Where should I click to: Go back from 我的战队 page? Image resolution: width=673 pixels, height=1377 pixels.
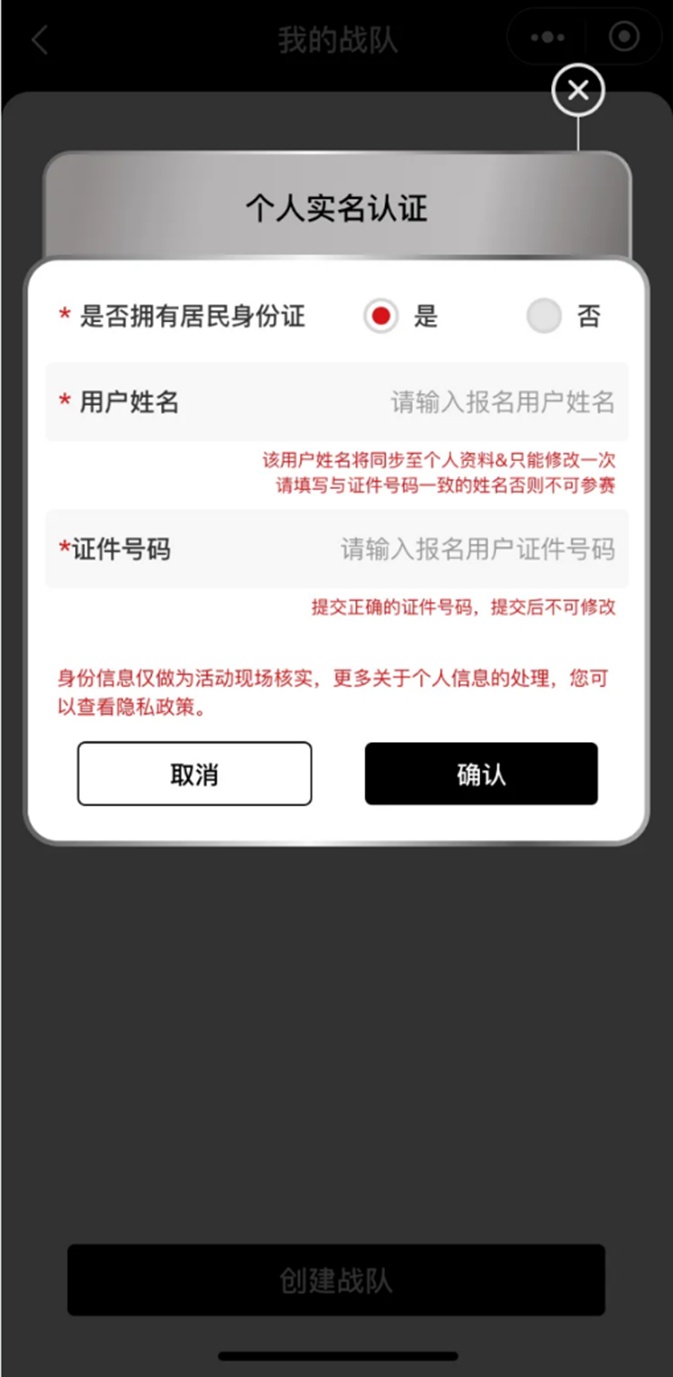pyautogui.click(x=40, y=40)
